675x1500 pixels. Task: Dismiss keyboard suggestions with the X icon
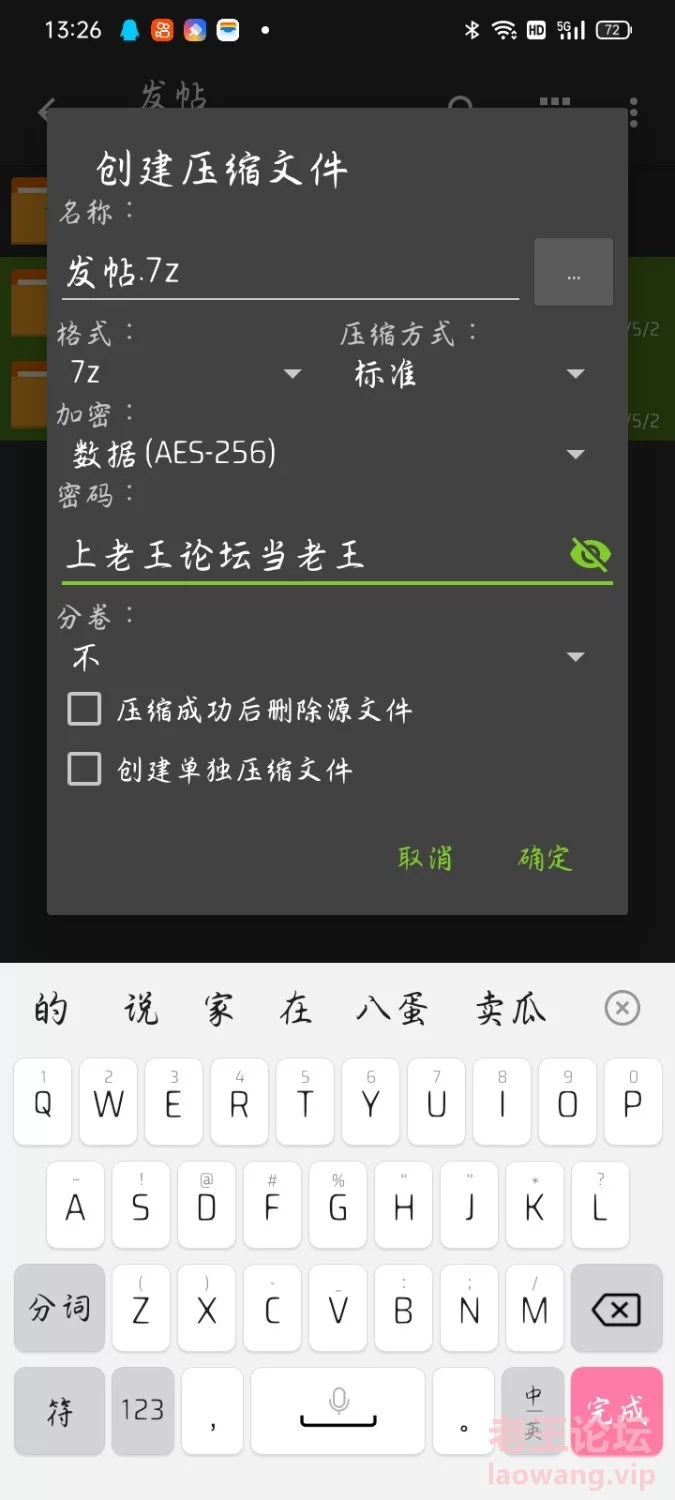622,1008
